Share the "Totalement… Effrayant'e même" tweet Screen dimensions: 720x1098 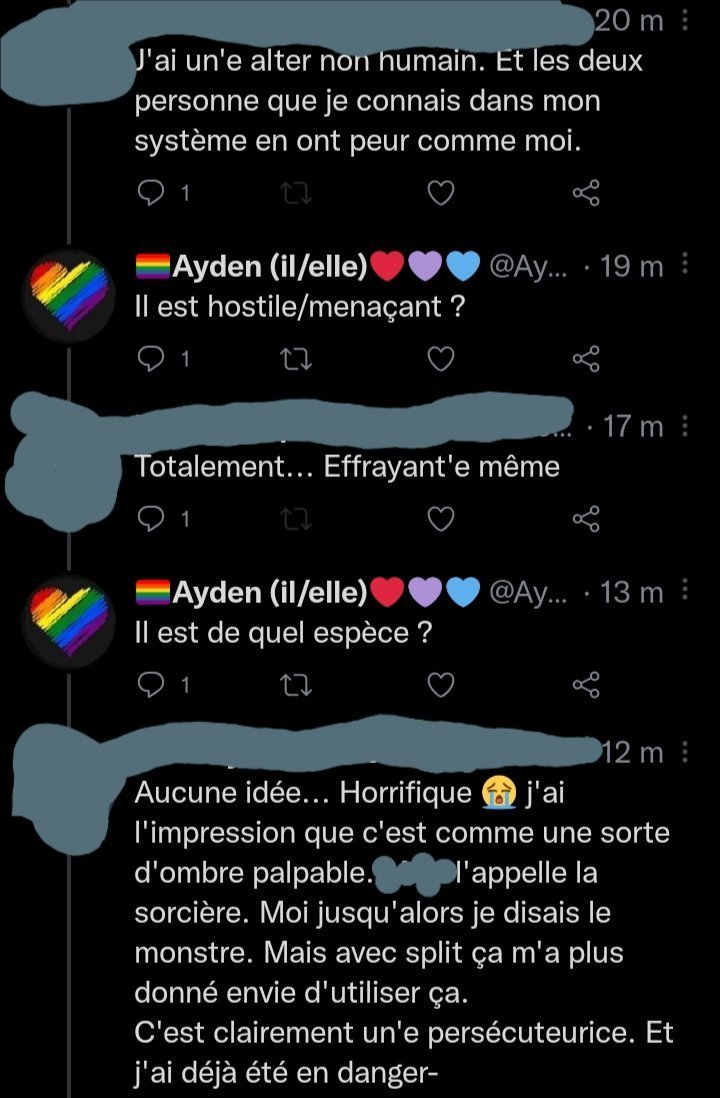[x=586, y=518]
